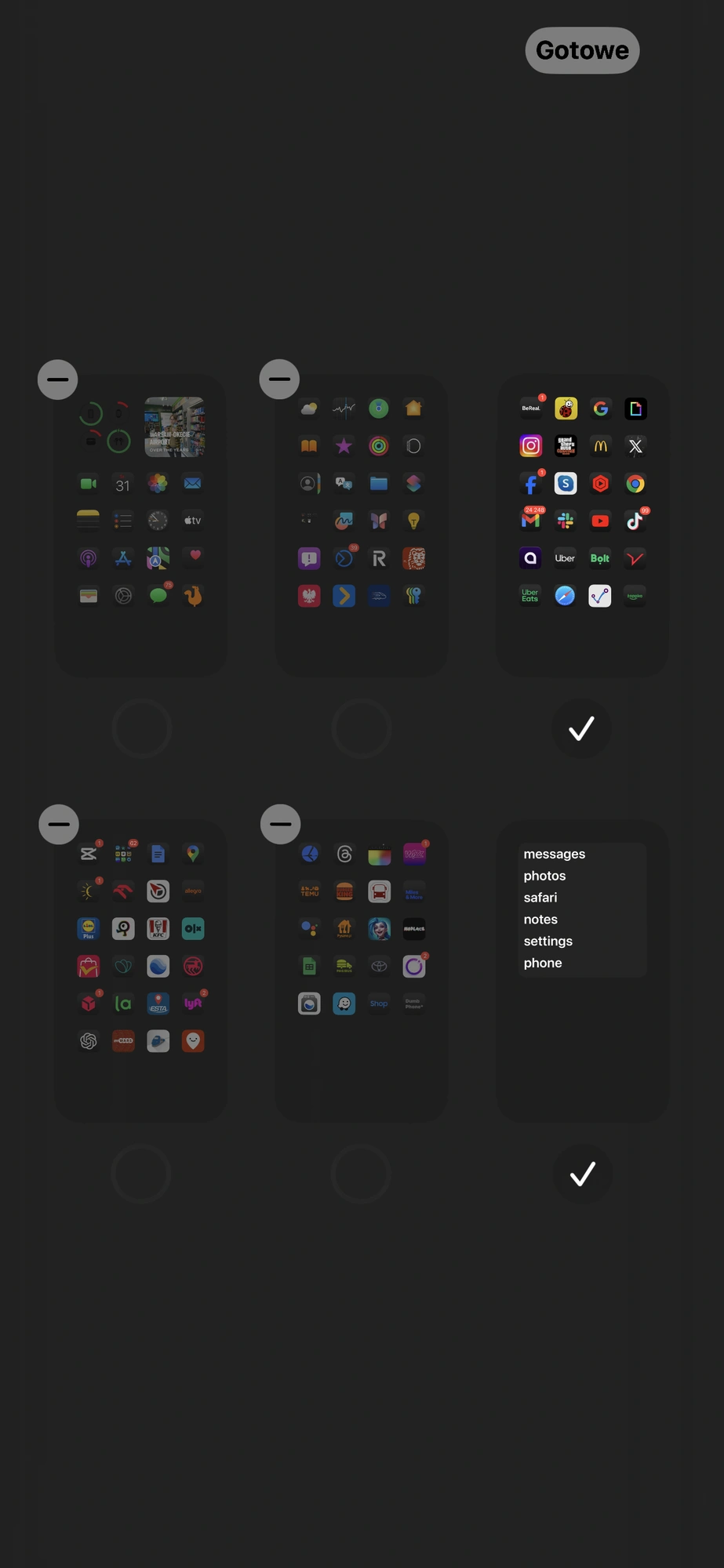Hide the page with the messages and photos list
The width and height of the screenshot is (724, 1568).
click(x=582, y=1173)
